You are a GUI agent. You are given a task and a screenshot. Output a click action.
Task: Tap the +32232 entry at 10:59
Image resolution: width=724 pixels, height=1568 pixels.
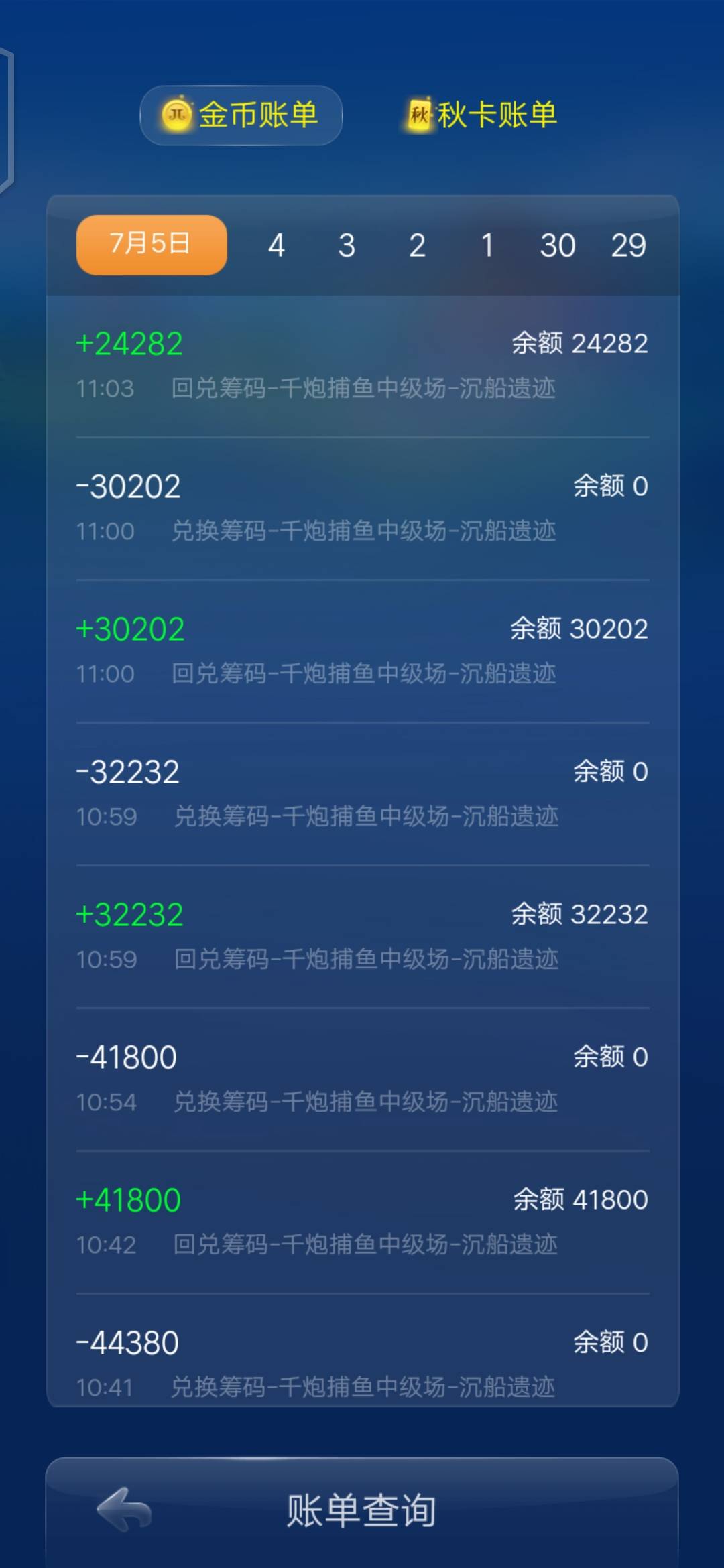tap(129, 913)
